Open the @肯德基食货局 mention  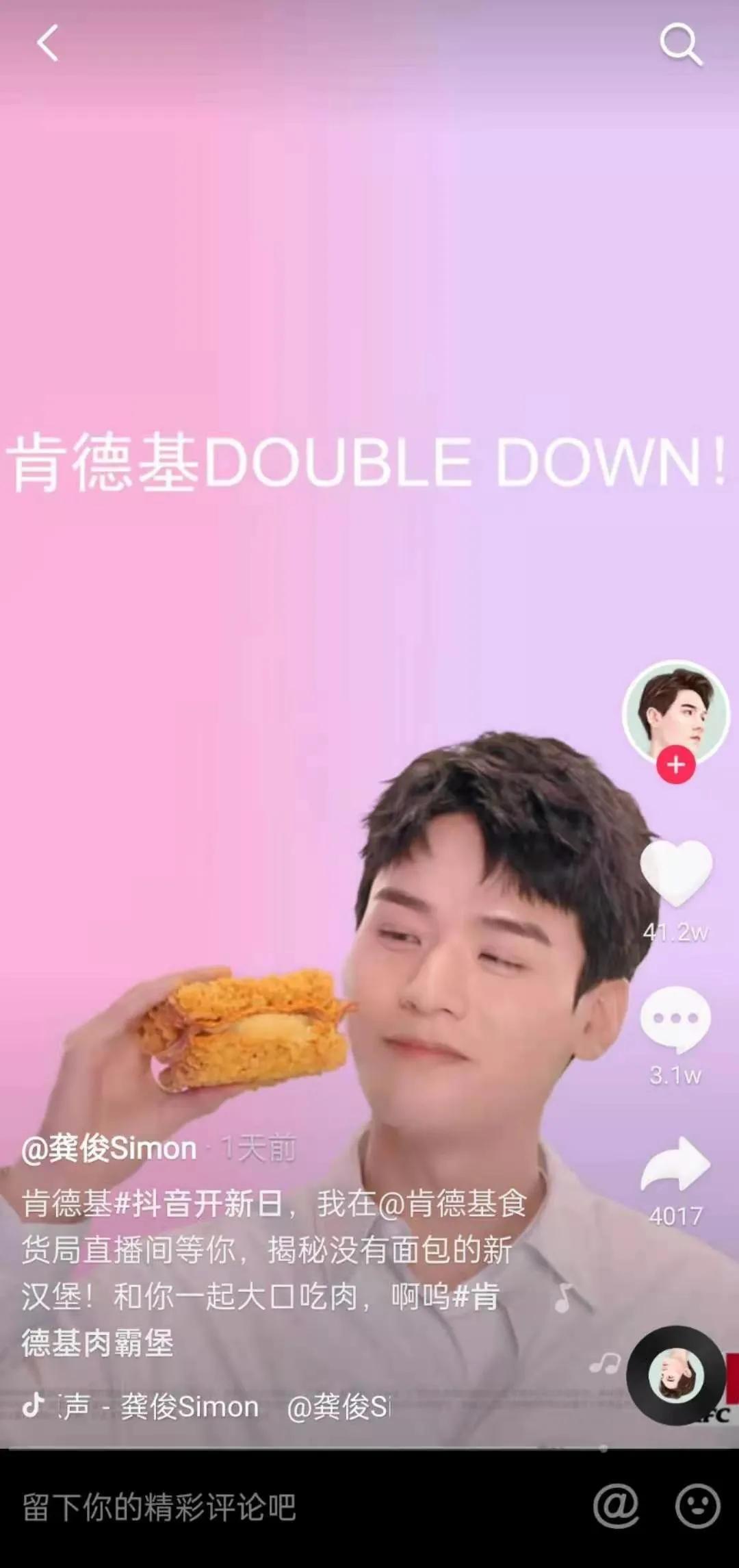(x=452, y=1204)
